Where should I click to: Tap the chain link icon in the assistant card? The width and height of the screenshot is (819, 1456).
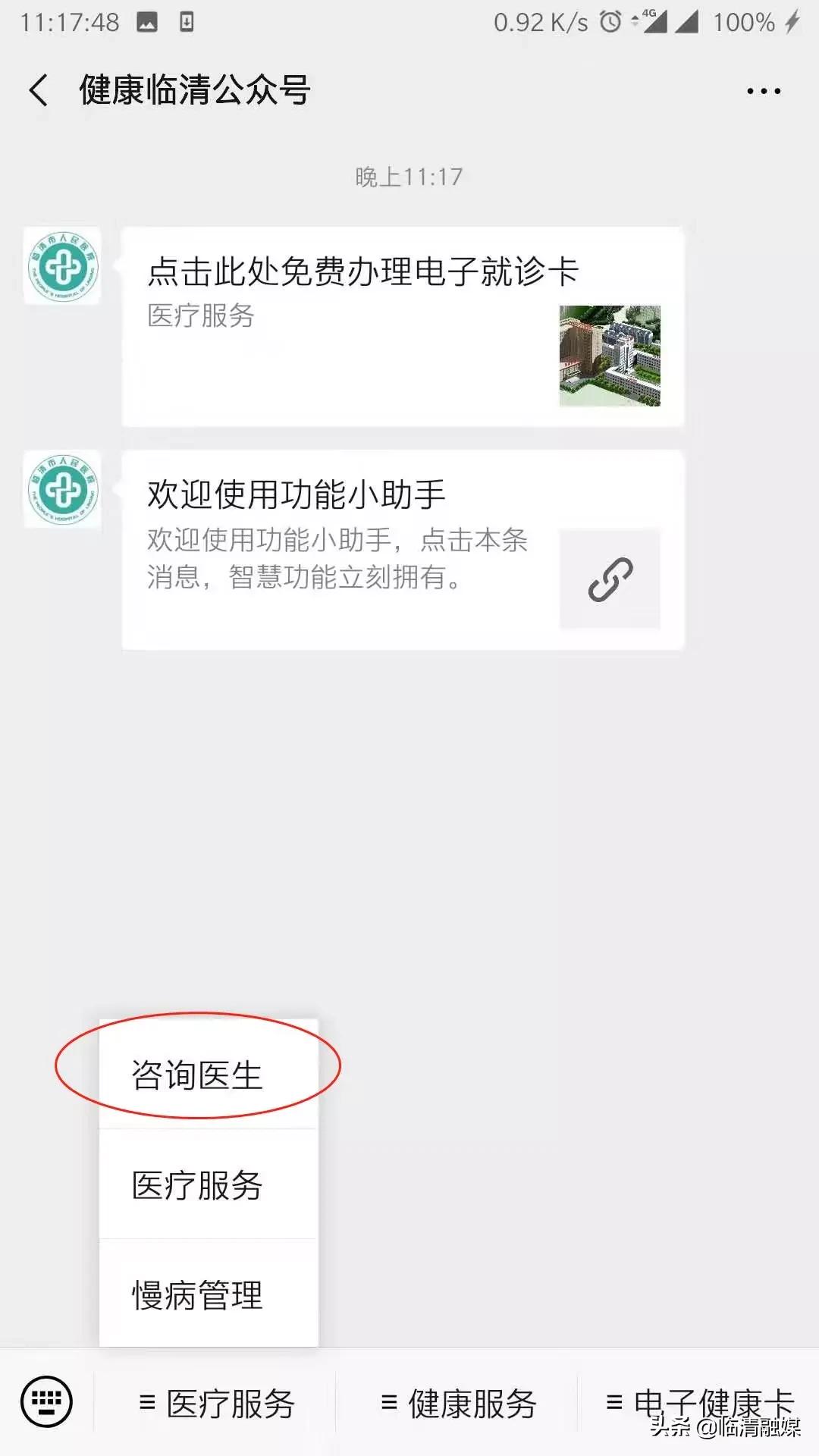click(610, 579)
